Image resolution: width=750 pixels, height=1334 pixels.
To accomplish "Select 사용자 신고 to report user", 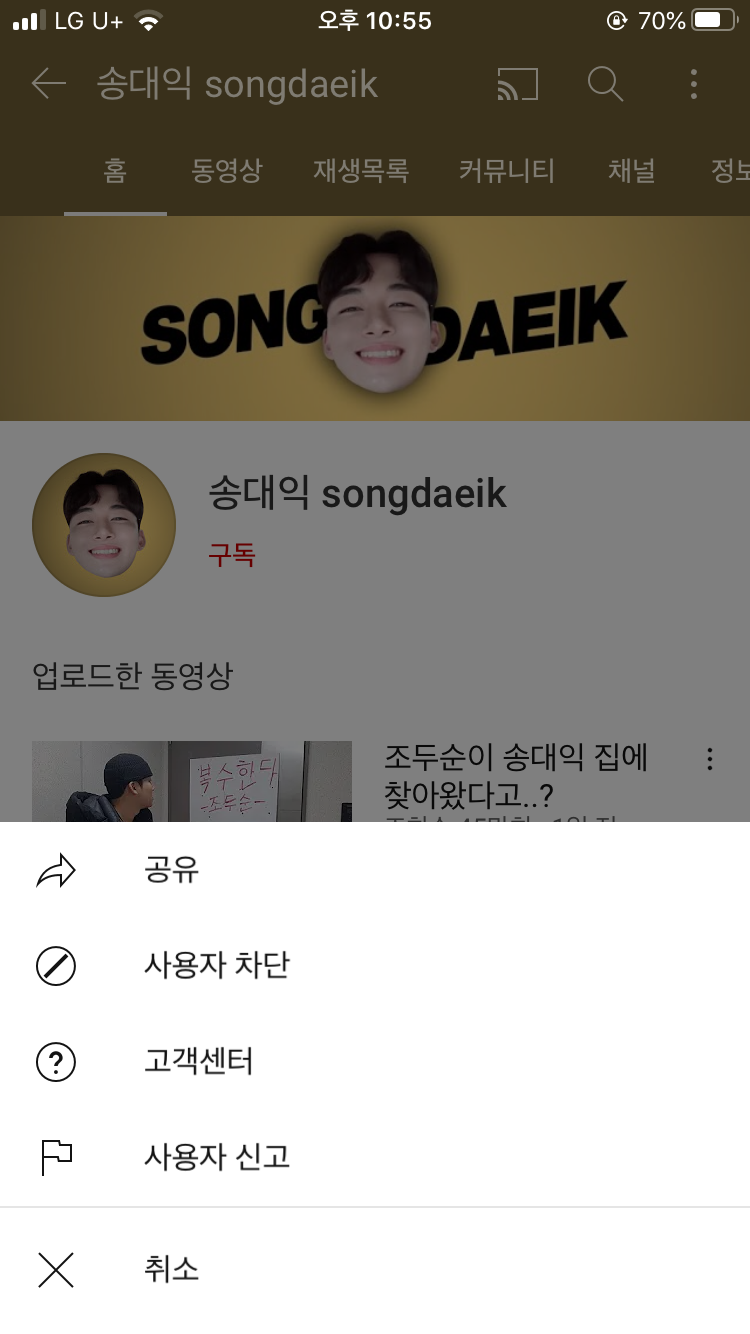I will [375, 1158].
